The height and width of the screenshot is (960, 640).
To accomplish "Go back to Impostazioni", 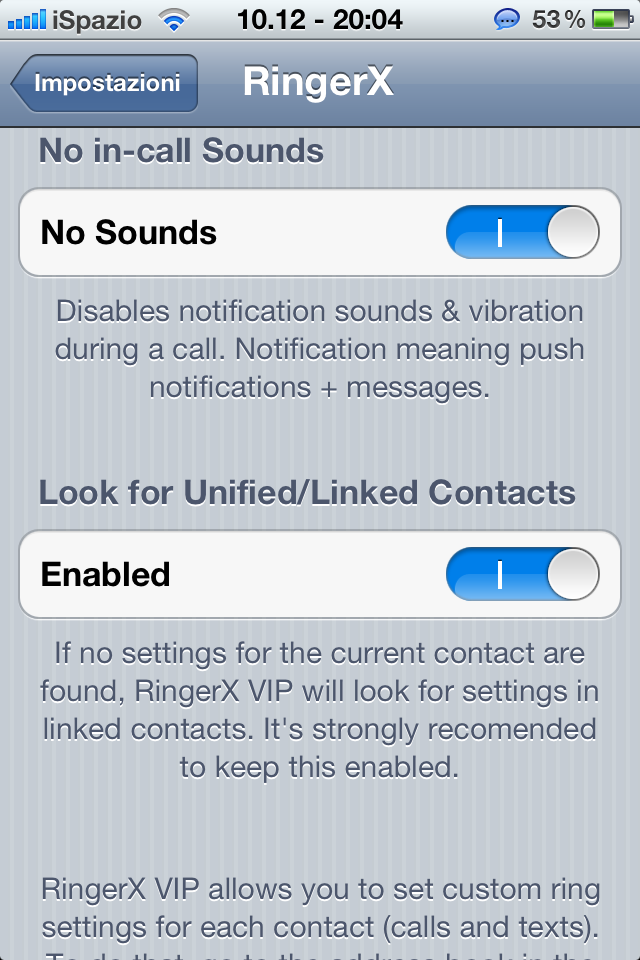I will point(105,83).
